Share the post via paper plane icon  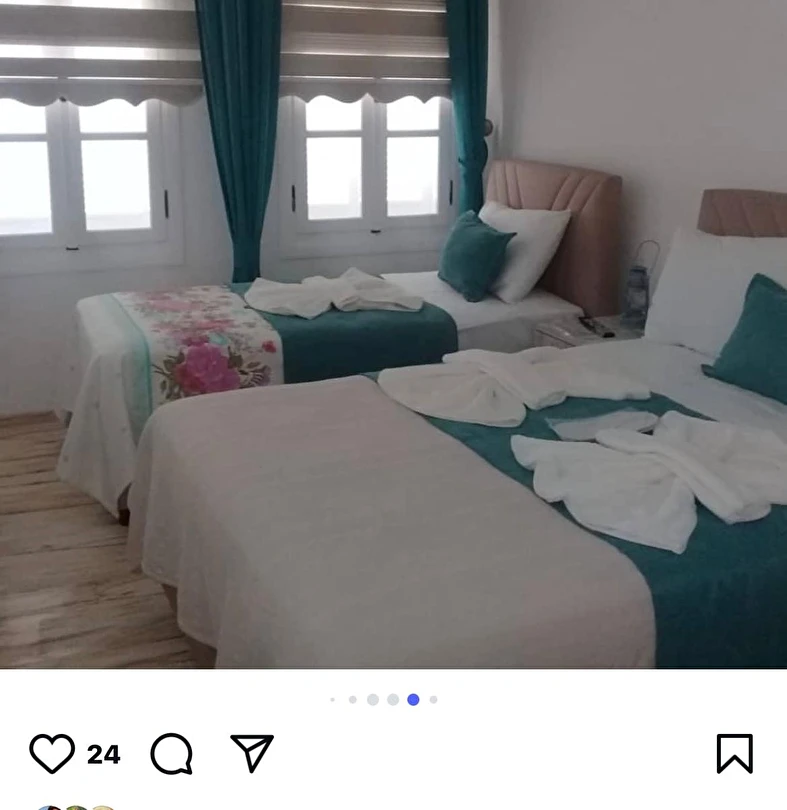[252, 753]
